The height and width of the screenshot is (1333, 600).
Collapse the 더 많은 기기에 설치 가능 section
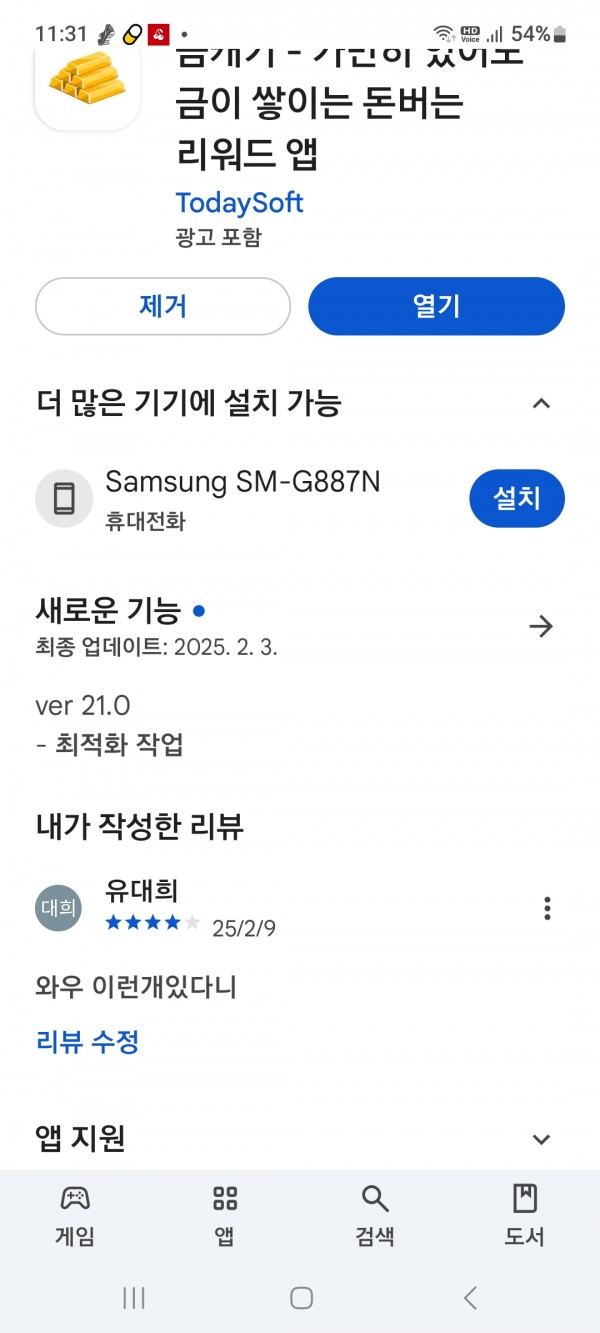click(x=541, y=403)
